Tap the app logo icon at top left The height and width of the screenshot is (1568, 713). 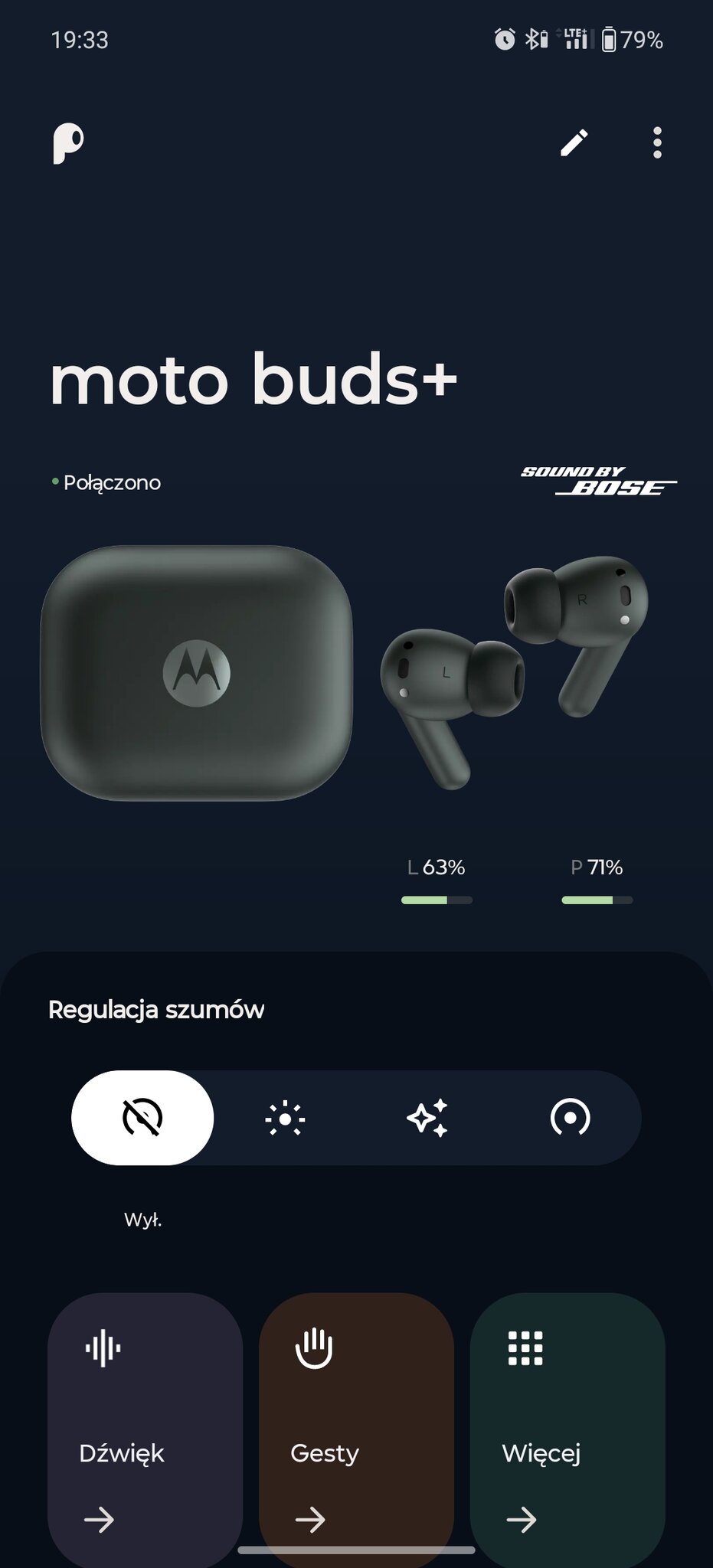68,142
